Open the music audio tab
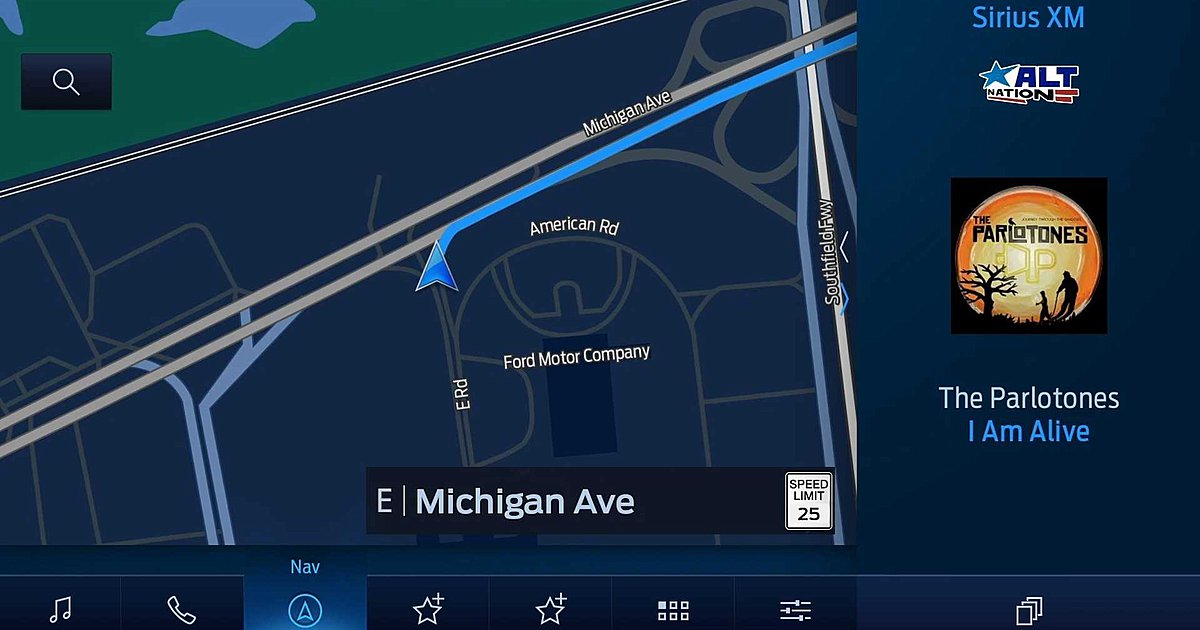The height and width of the screenshot is (630, 1200). (60, 609)
